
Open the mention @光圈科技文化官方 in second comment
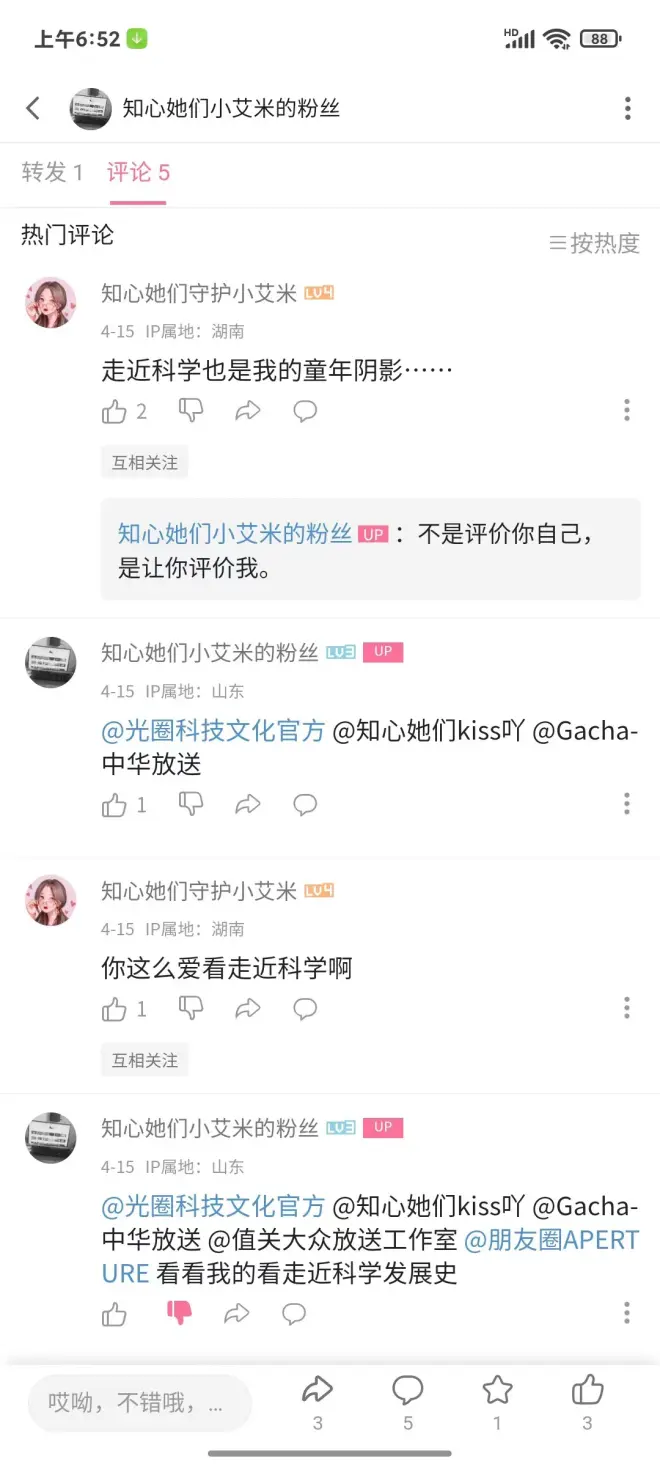213,731
